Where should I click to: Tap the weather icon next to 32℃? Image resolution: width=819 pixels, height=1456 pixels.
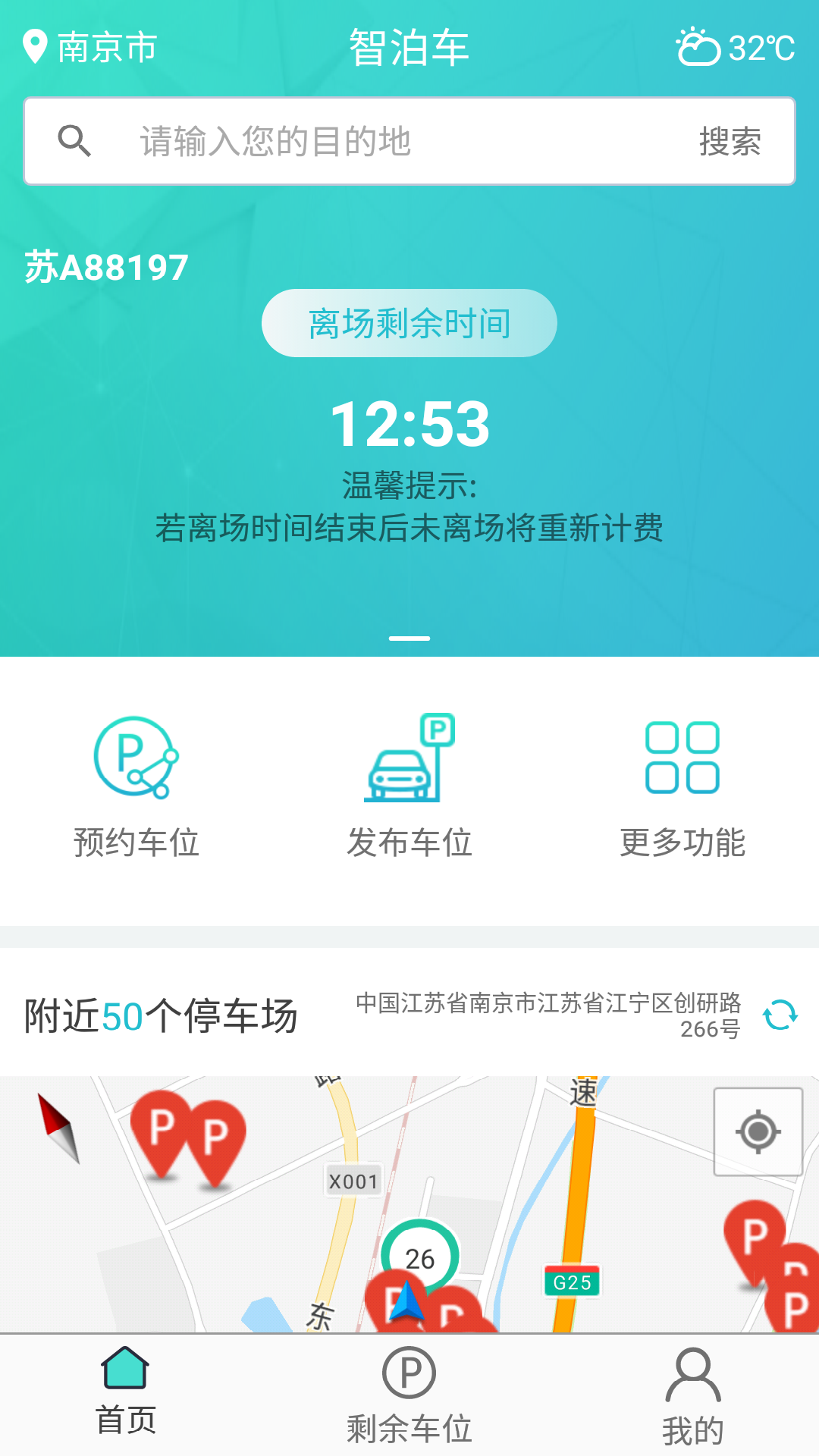(x=697, y=47)
